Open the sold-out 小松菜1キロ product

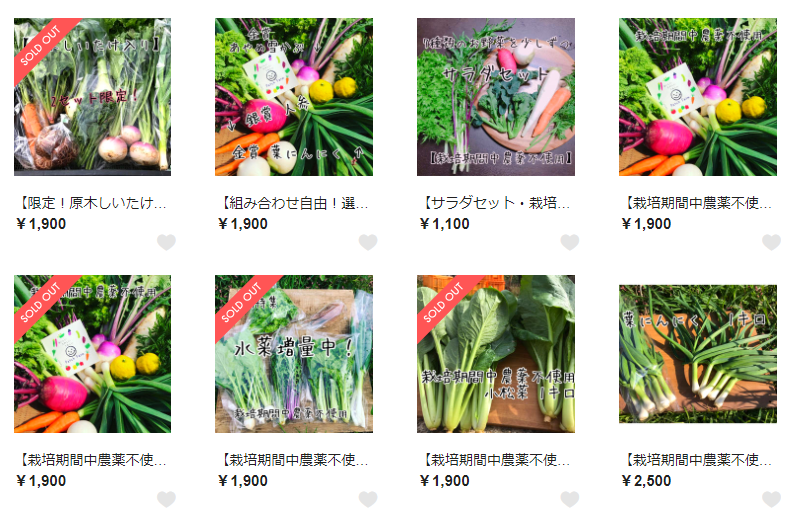(496, 354)
